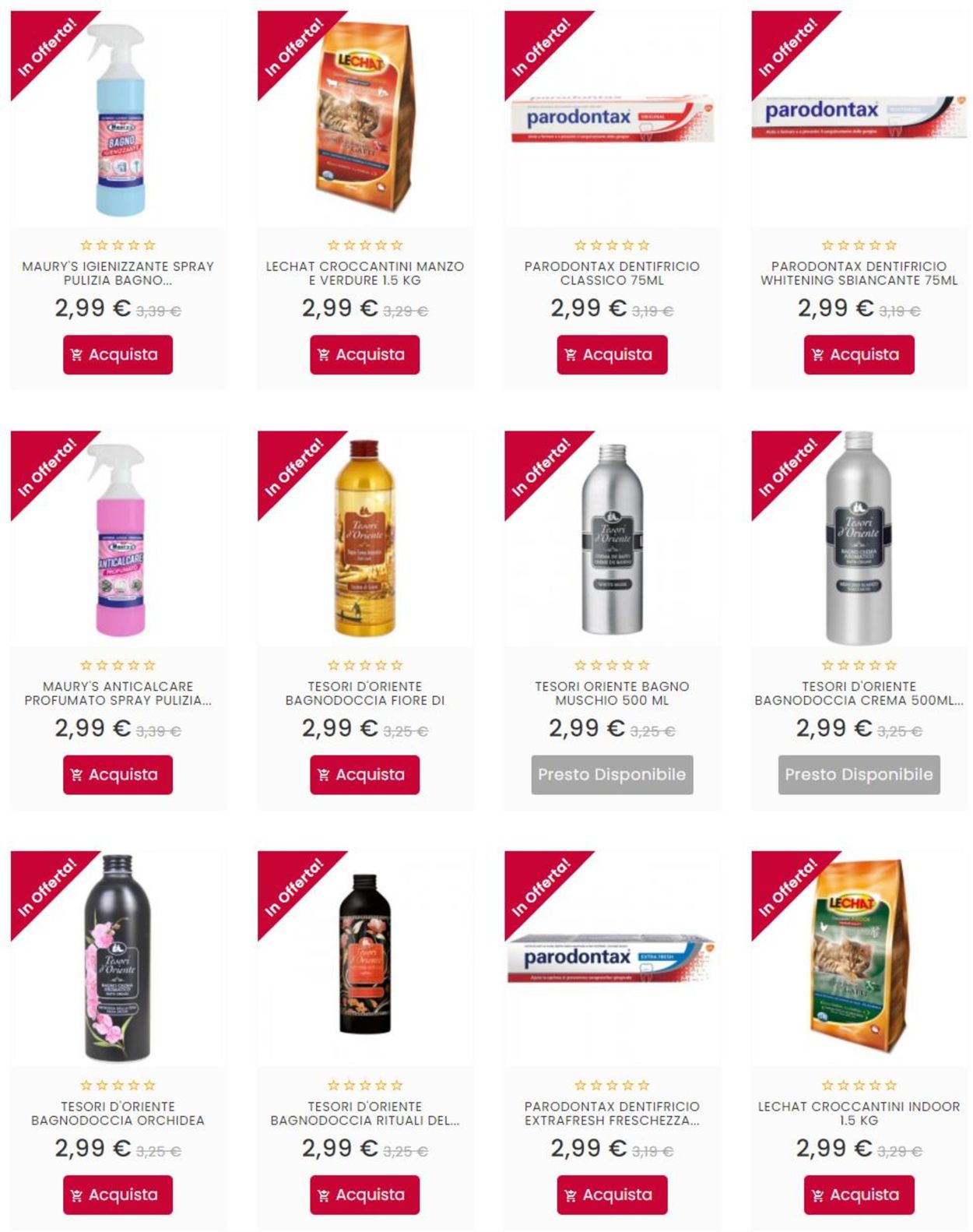Viewport: 973px width, 1232px height.
Task: Add Parodontax Extrafresh toothpaste to cart
Action: coord(612,1194)
